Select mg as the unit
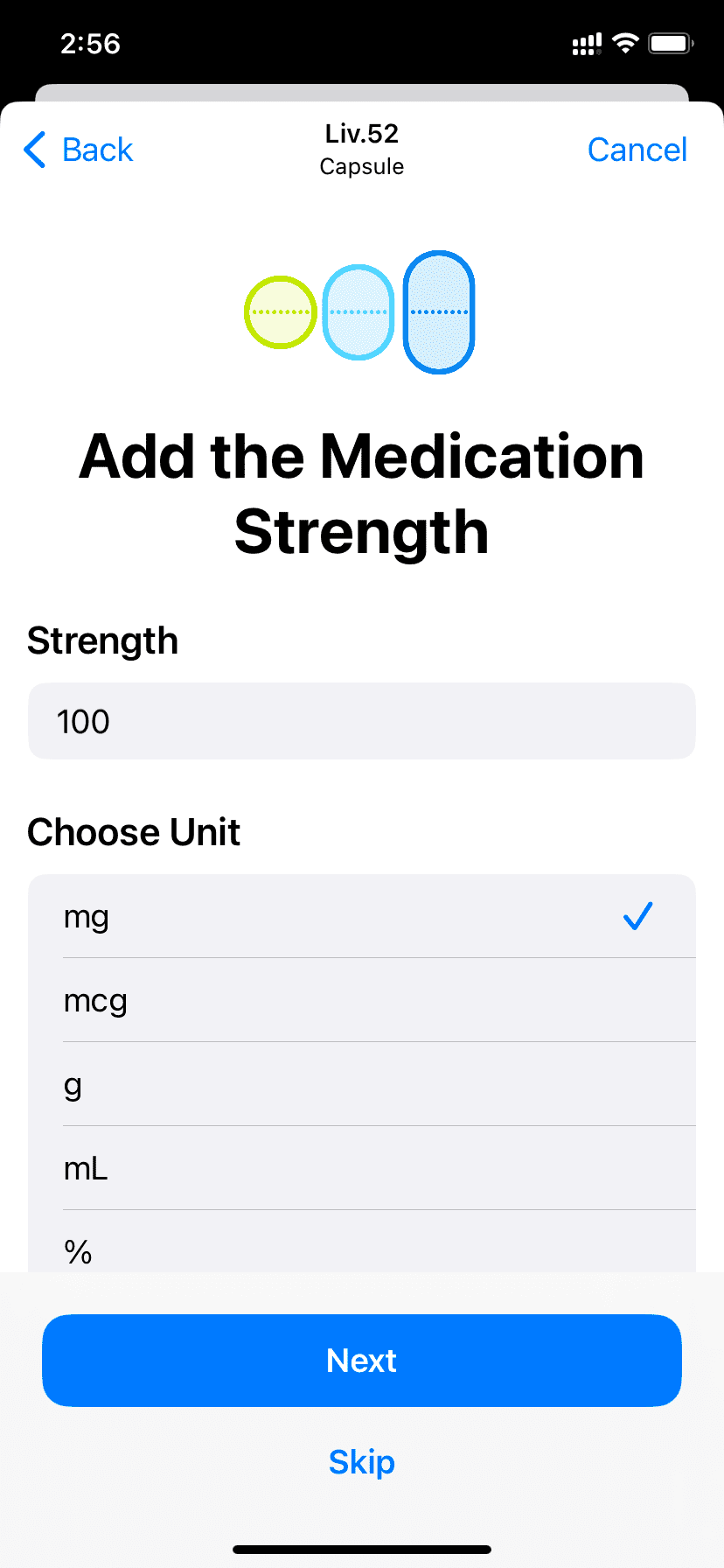 362,916
